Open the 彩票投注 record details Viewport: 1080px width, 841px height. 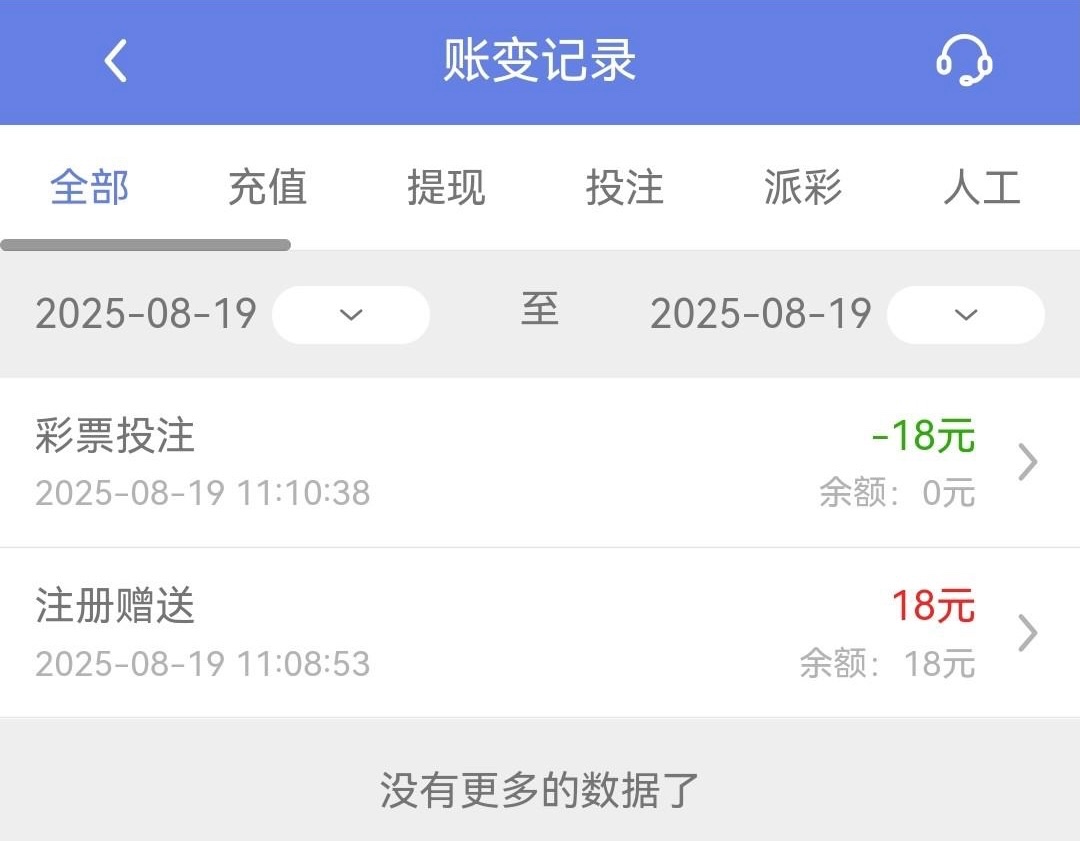point(540,462)
